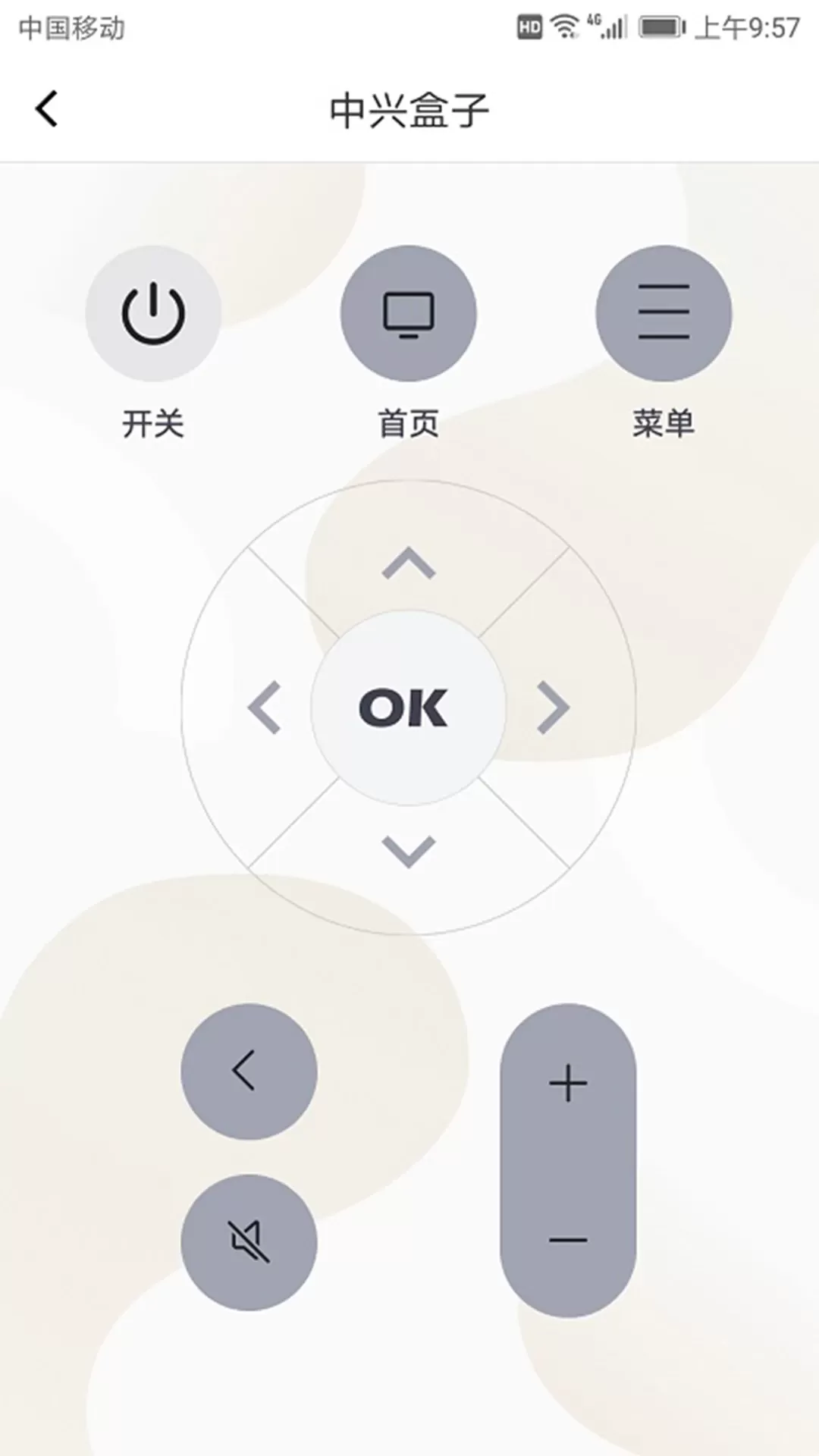Go back from the 中兴盒子 screen

[47, 108]
